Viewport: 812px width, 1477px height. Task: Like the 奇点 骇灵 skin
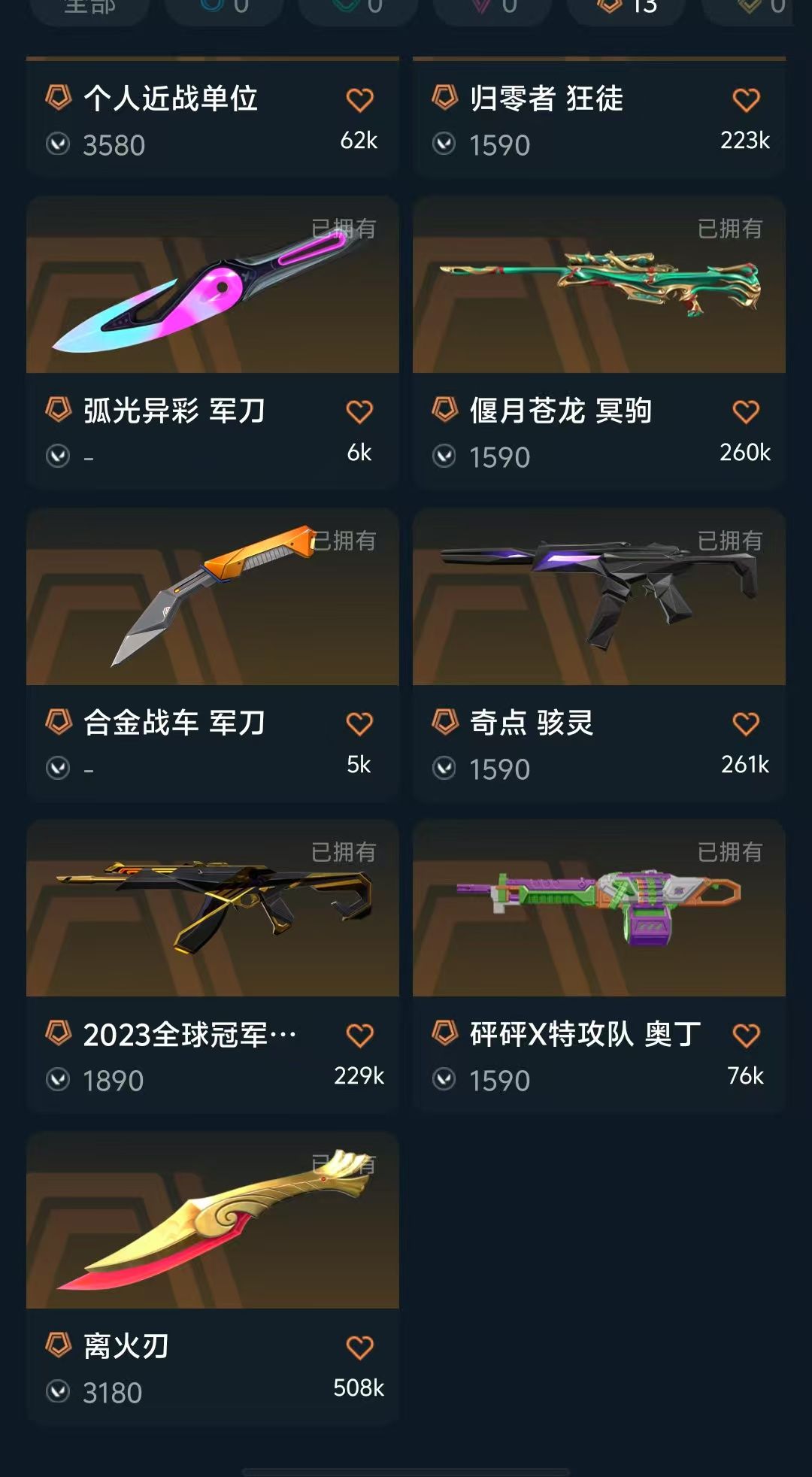tap(746, 723)
